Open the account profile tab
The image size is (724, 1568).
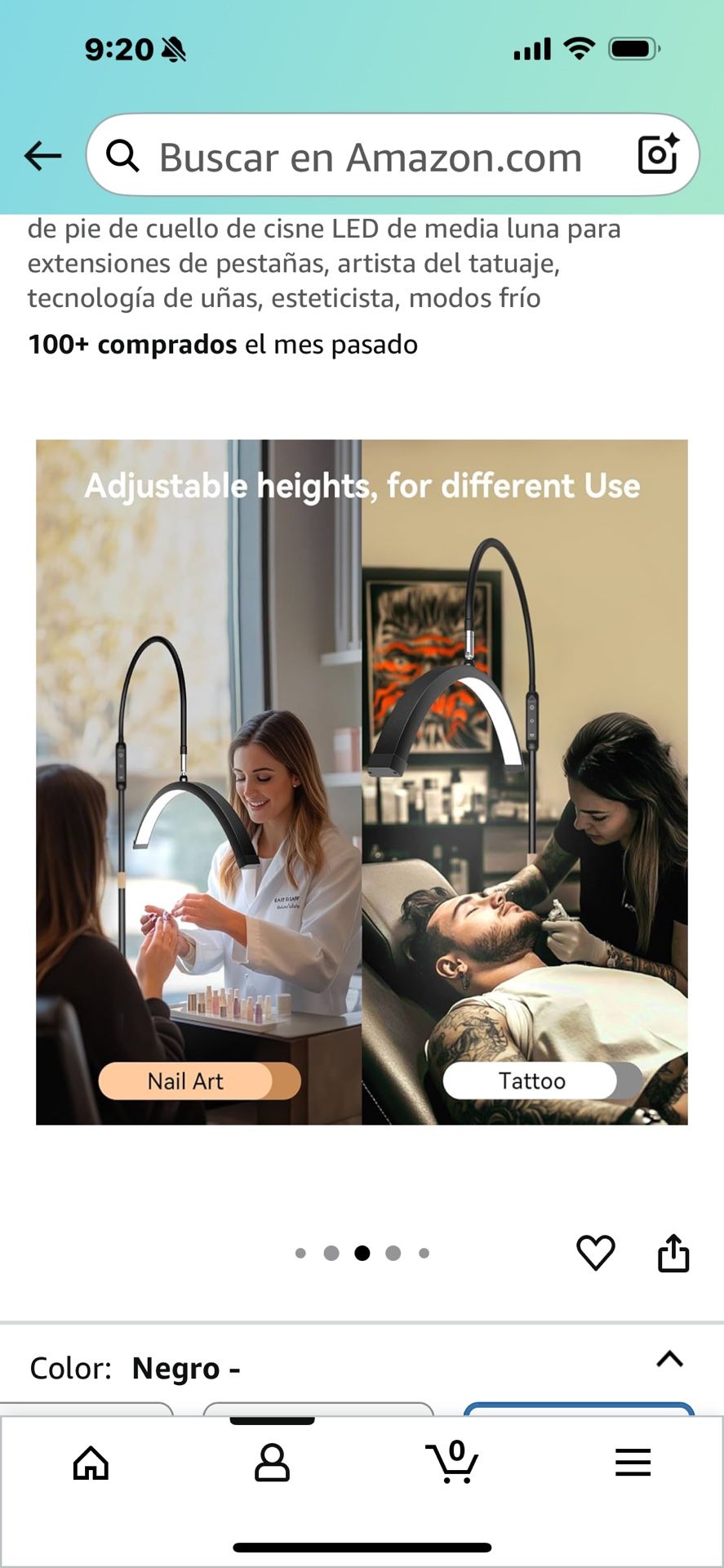[272, 1463]
